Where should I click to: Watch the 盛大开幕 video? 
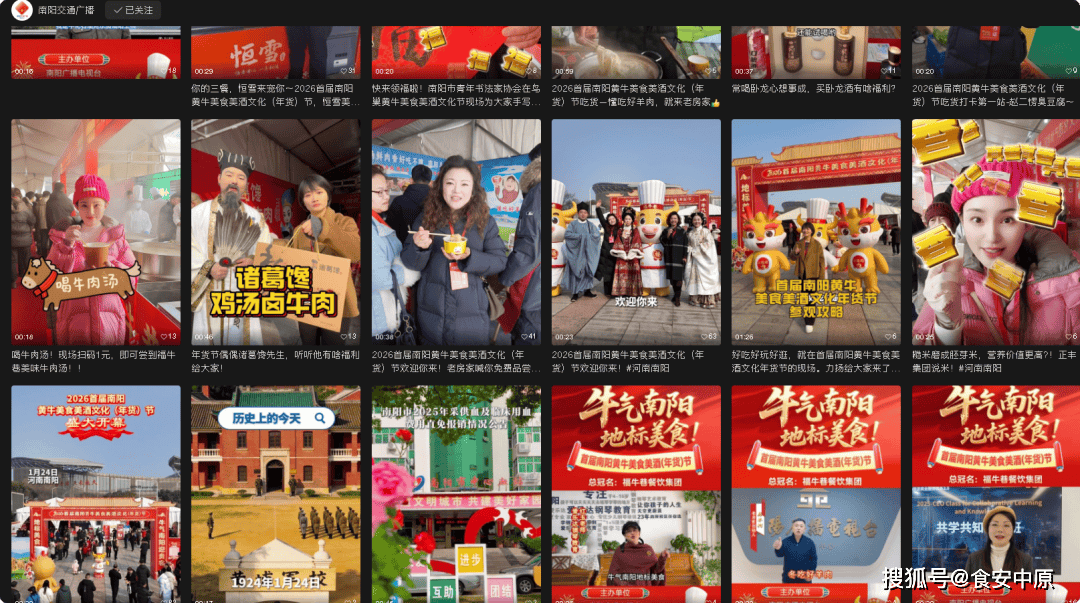pos(96,494)
